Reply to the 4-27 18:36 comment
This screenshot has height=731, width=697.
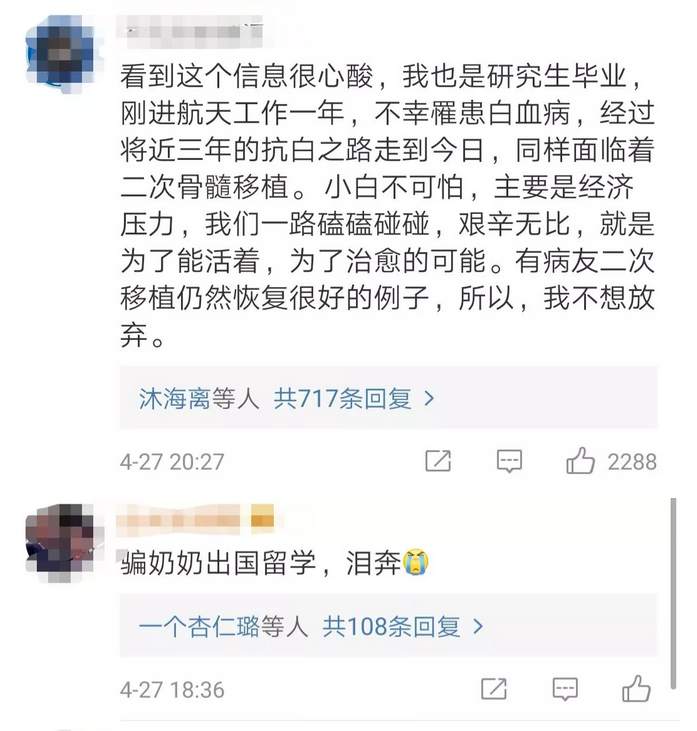pos(565,689)
